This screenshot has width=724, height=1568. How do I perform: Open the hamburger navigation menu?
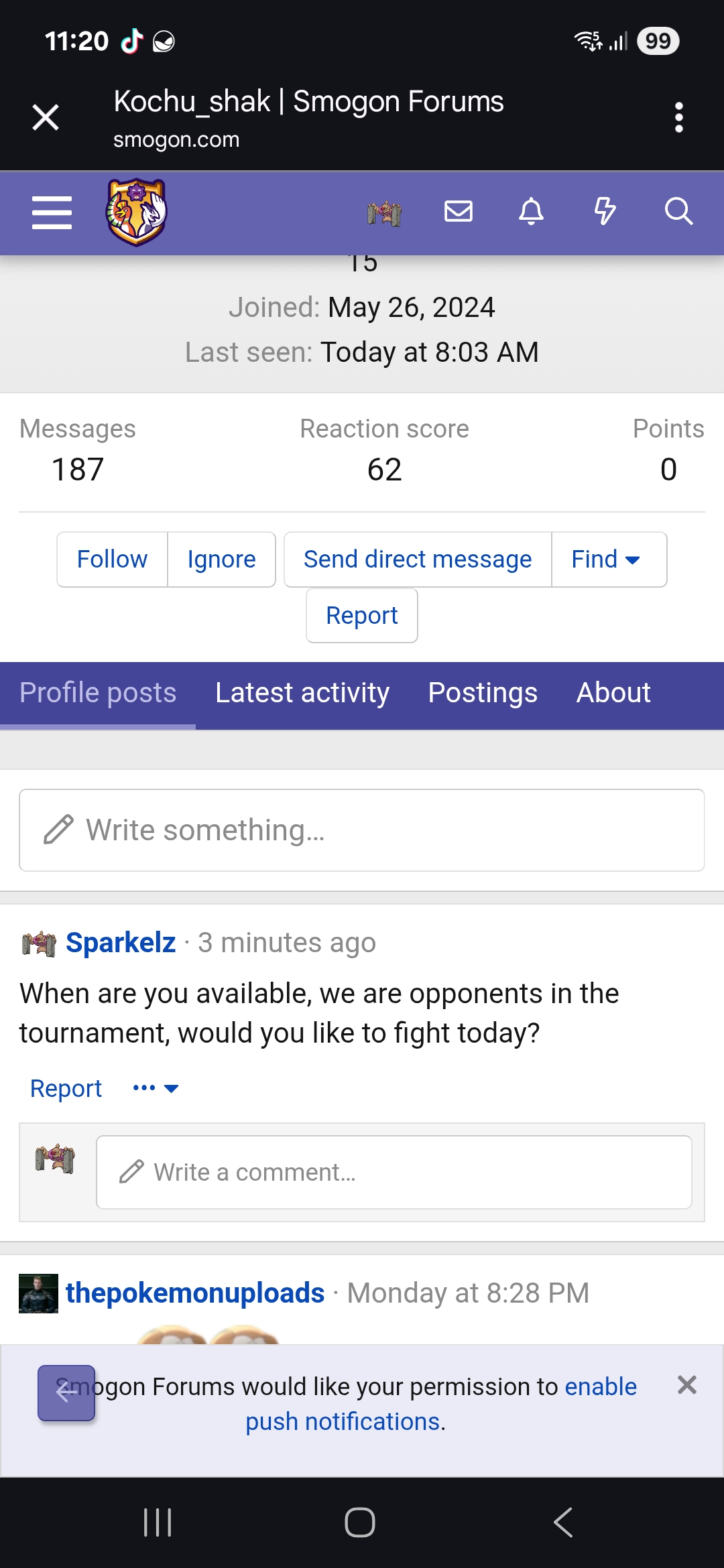pos(52,213)
